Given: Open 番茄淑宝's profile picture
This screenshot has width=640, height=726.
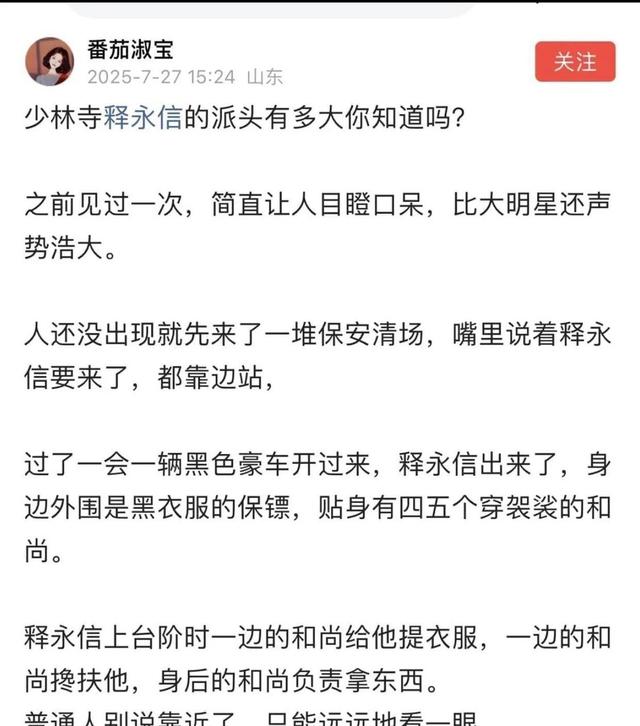Looking at the screenshot, I should click(50, 61).
